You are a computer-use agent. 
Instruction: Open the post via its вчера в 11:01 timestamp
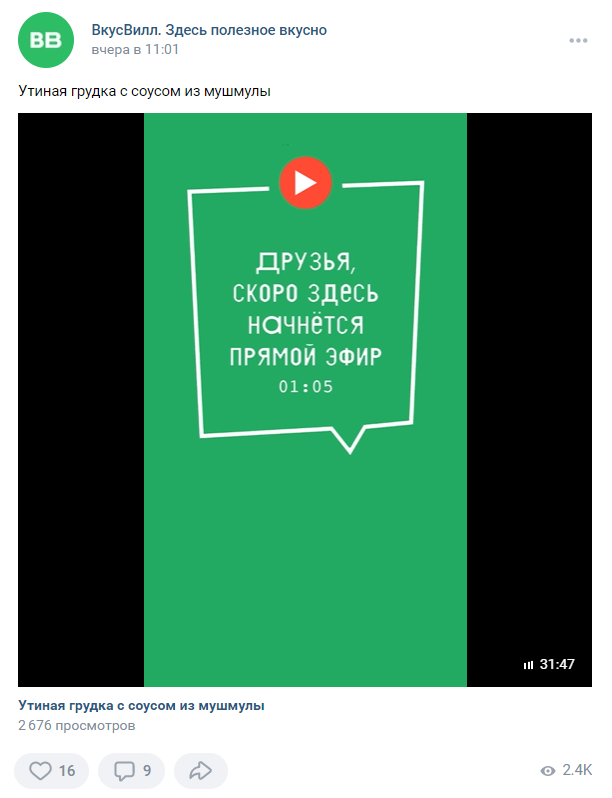pyautogui.click(x=135, y=49)
